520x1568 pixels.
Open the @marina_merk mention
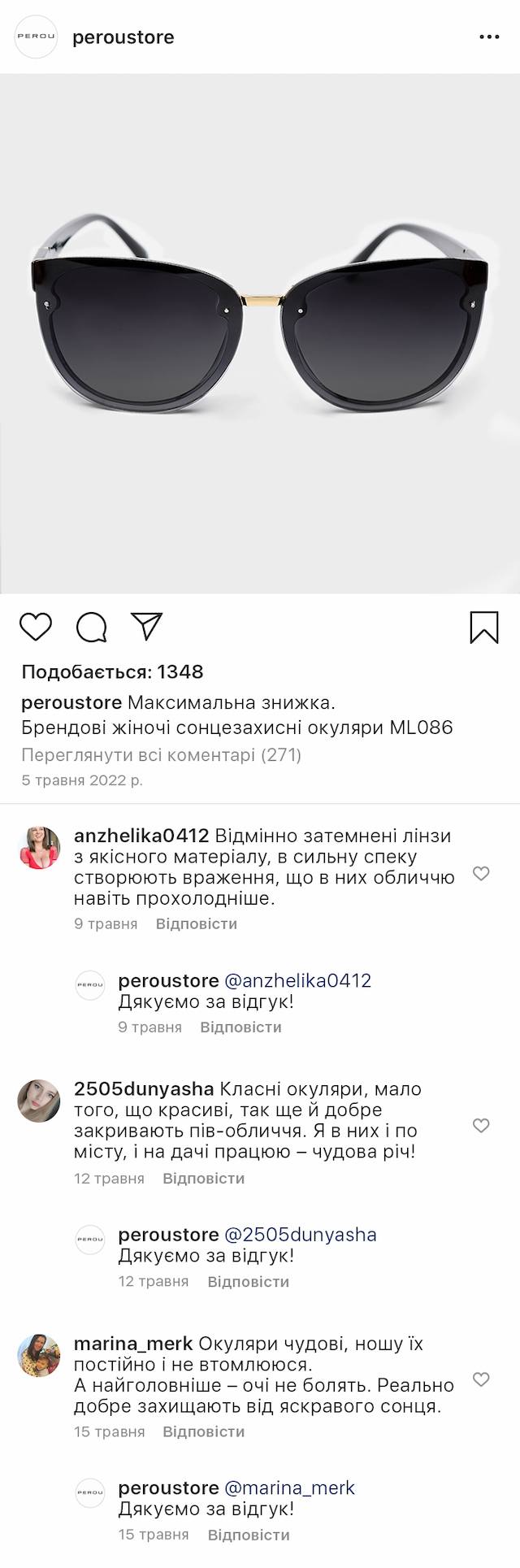click(289, 1488)
